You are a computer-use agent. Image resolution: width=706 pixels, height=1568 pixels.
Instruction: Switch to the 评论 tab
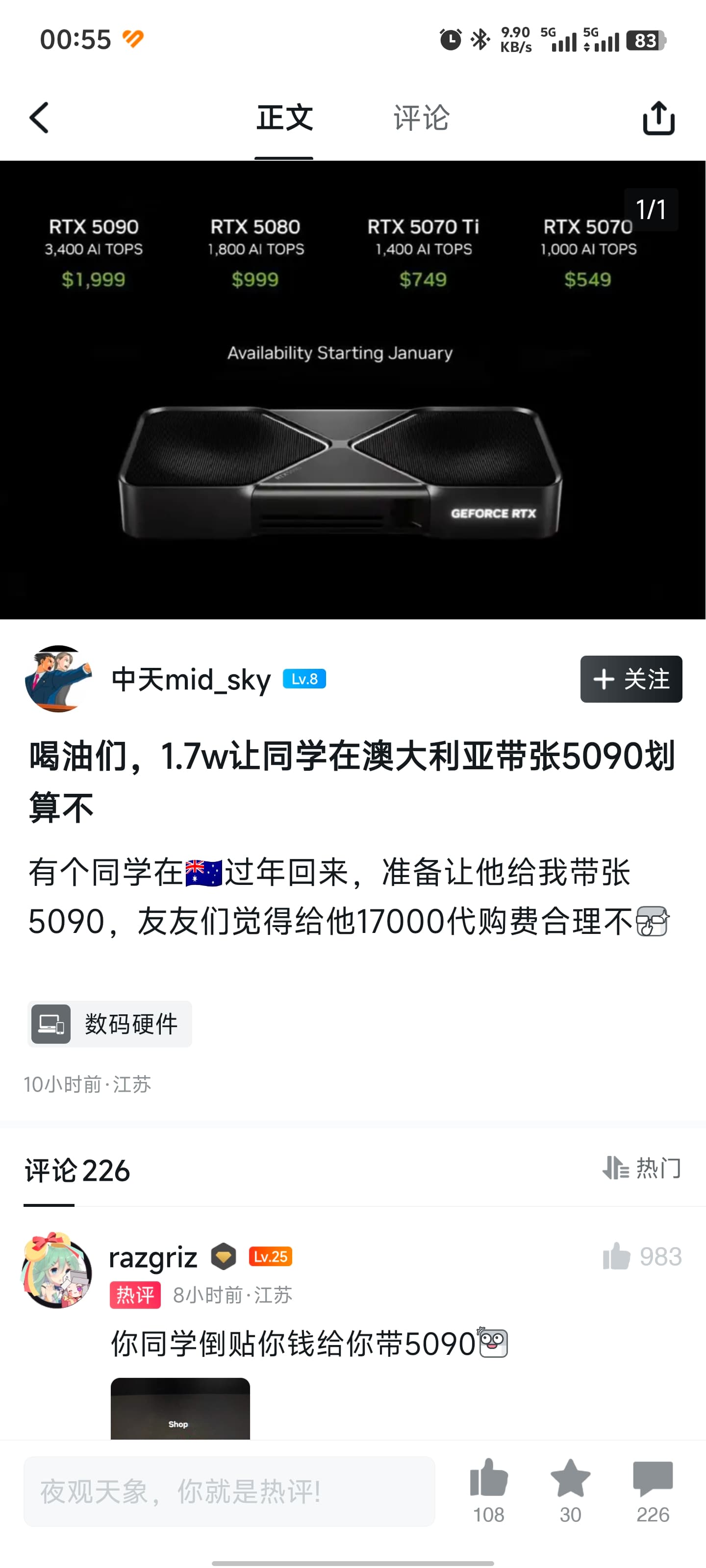(x=421, y=118)
